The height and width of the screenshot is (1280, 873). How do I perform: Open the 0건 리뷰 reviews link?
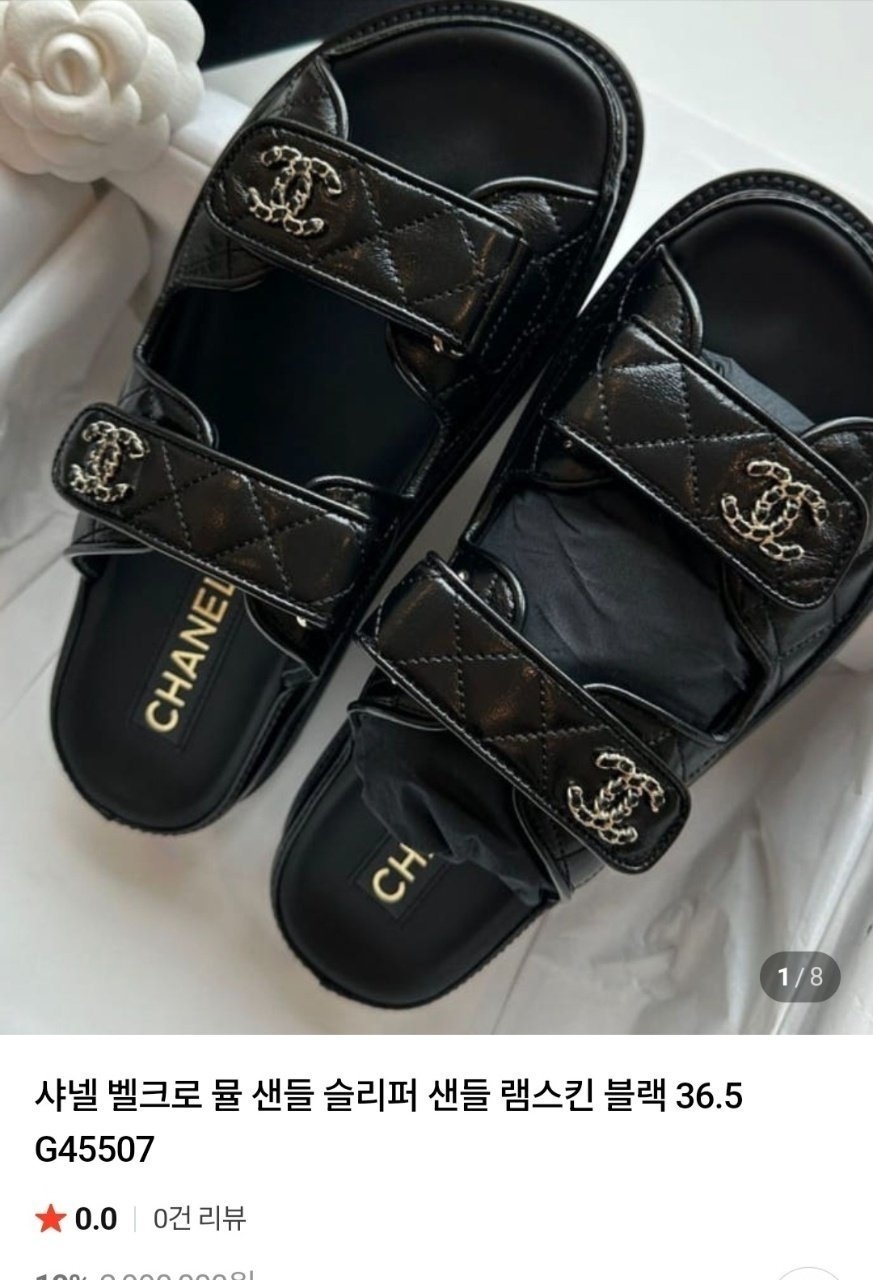[199, 1219]
